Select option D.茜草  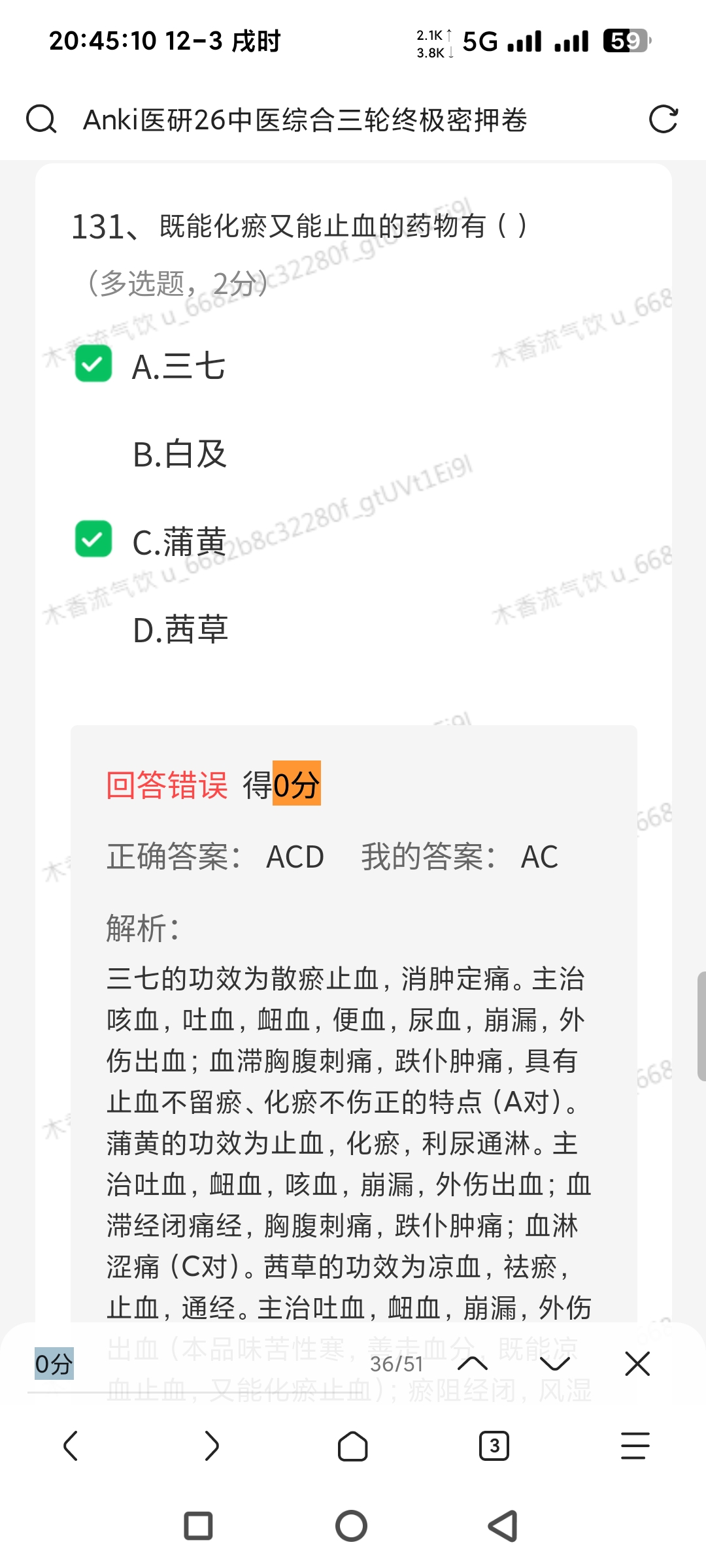coord(180,630)
